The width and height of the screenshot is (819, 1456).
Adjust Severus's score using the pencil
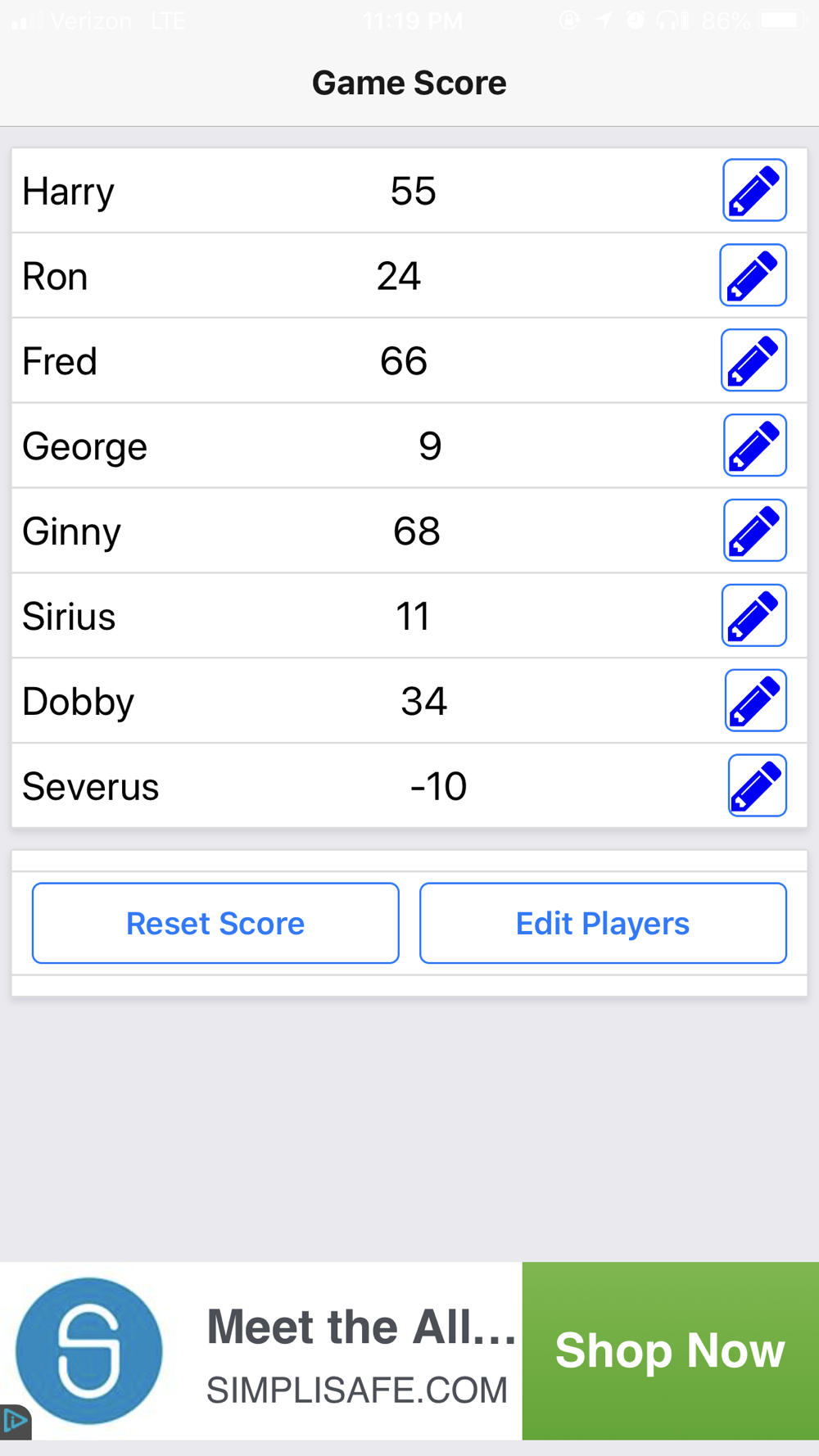[x=757, y=786]
